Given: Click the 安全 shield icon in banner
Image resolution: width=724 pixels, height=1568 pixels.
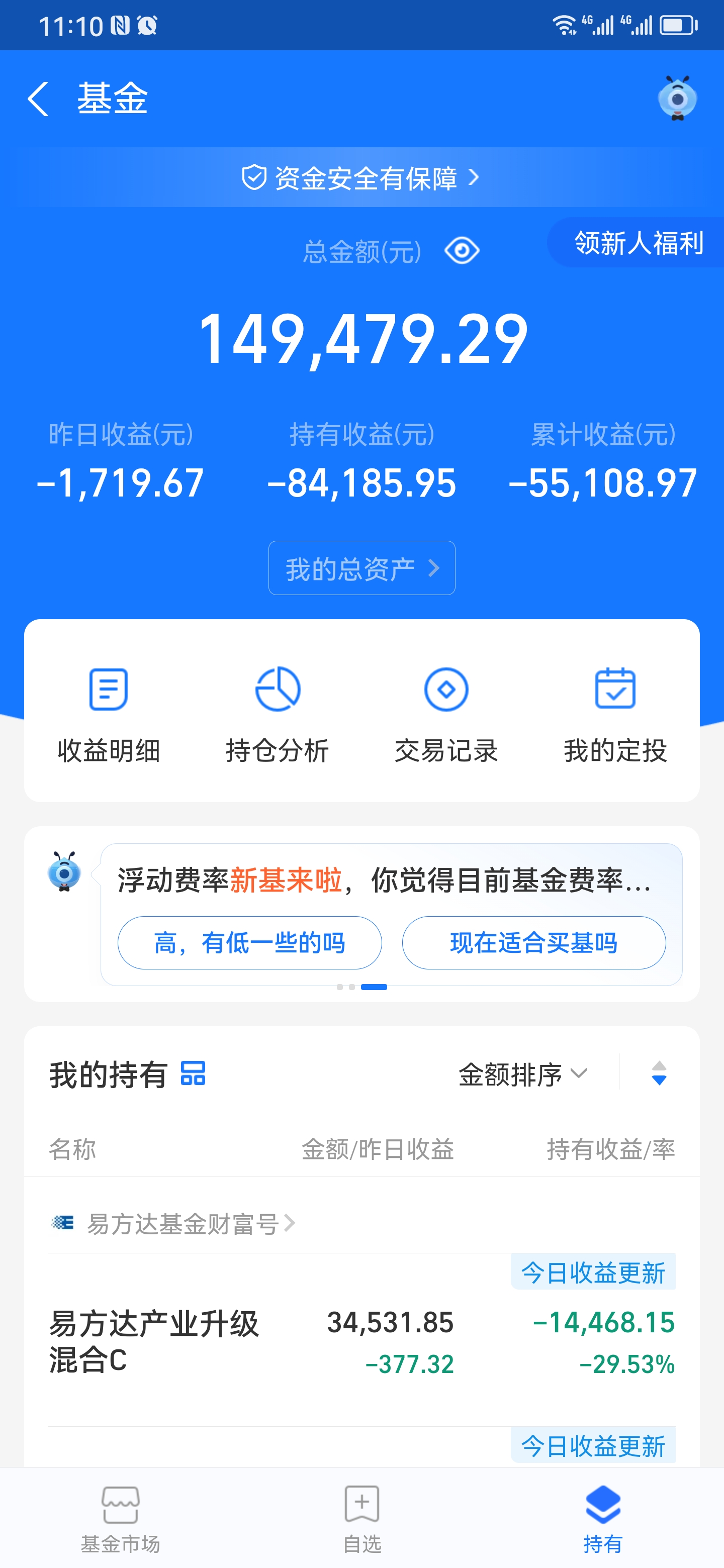Looking at the screenshot, I should pyautogui.click(x=254, y=178).
